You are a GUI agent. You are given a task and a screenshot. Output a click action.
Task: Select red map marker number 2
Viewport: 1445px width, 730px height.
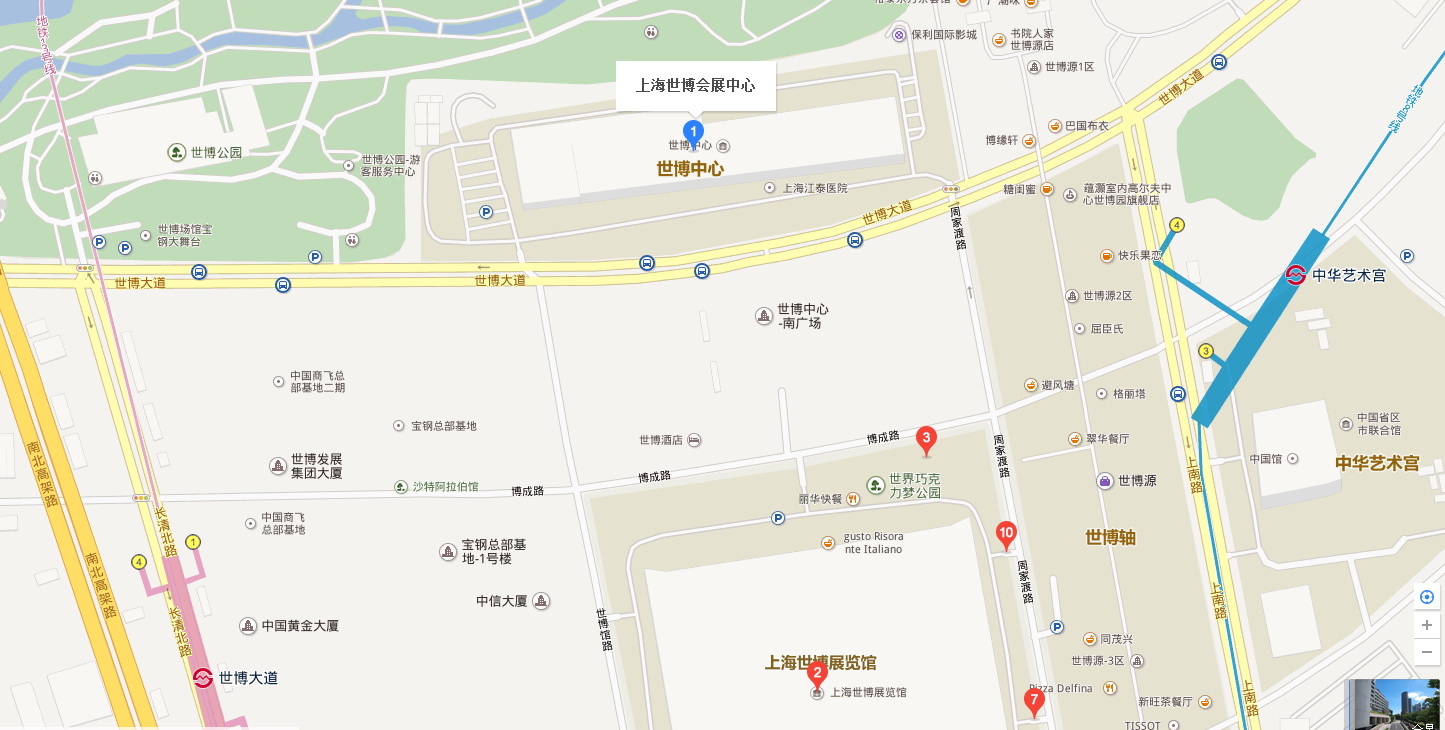(x=817, y=673)
